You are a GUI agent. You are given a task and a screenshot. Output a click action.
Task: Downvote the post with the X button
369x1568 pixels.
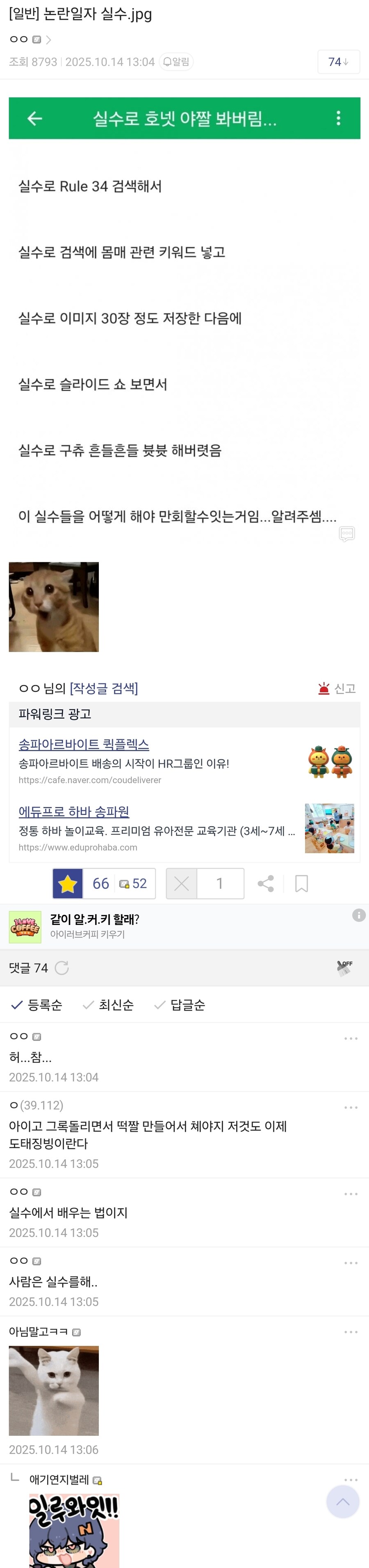pyautogui.click(x=182, y=883)
